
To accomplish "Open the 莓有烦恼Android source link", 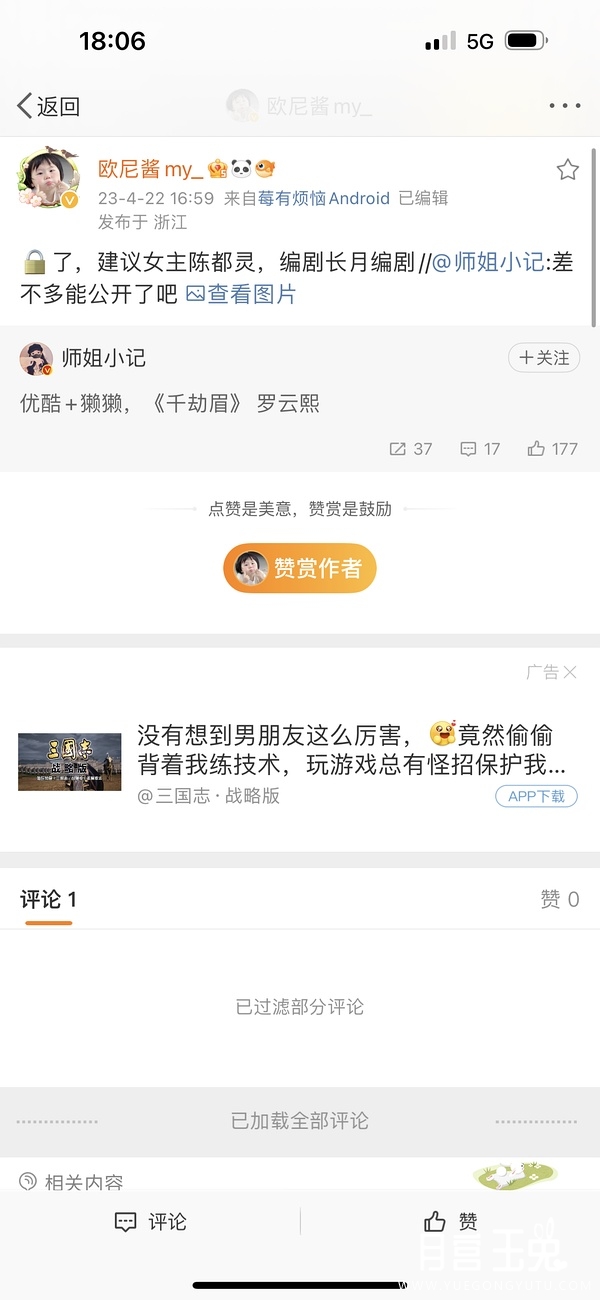I will point(324,198).
